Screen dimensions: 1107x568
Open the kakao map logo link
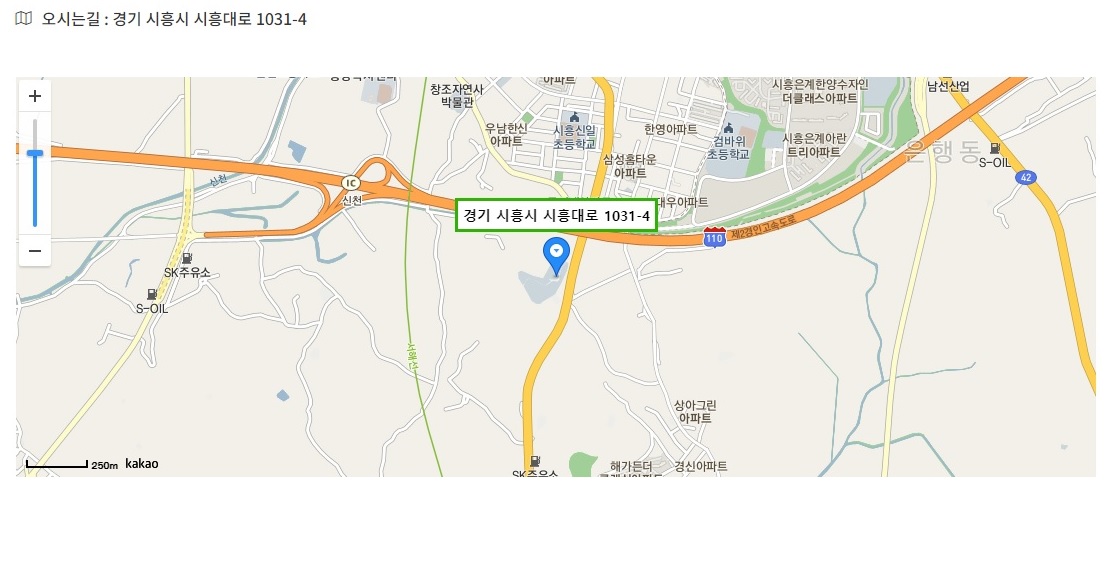[x=141, y=464]
